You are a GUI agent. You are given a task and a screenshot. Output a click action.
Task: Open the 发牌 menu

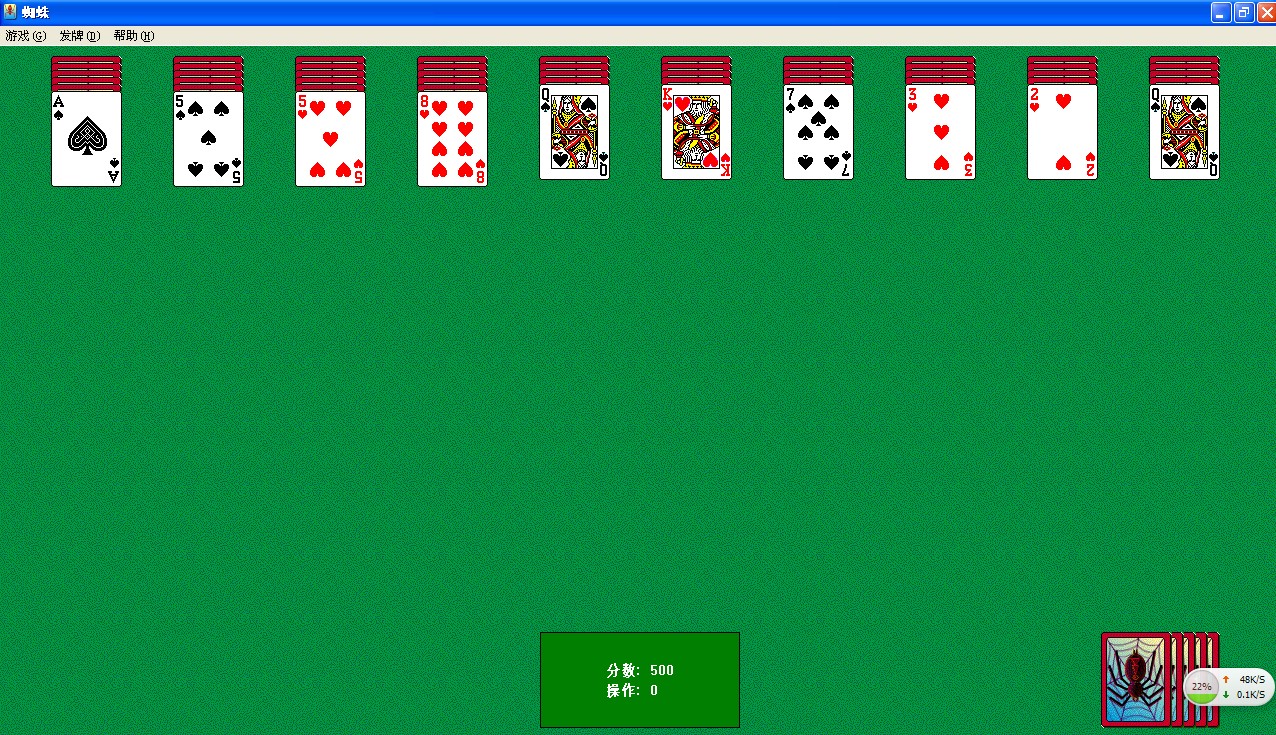click(79, 36)
